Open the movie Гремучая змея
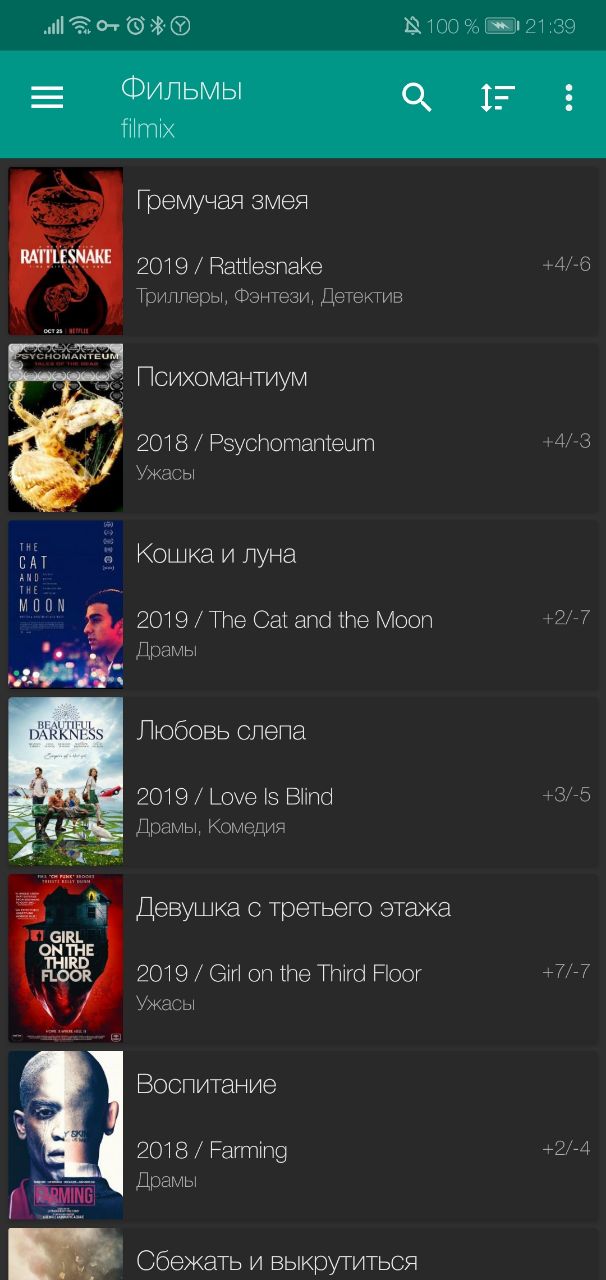 point(303,250)
